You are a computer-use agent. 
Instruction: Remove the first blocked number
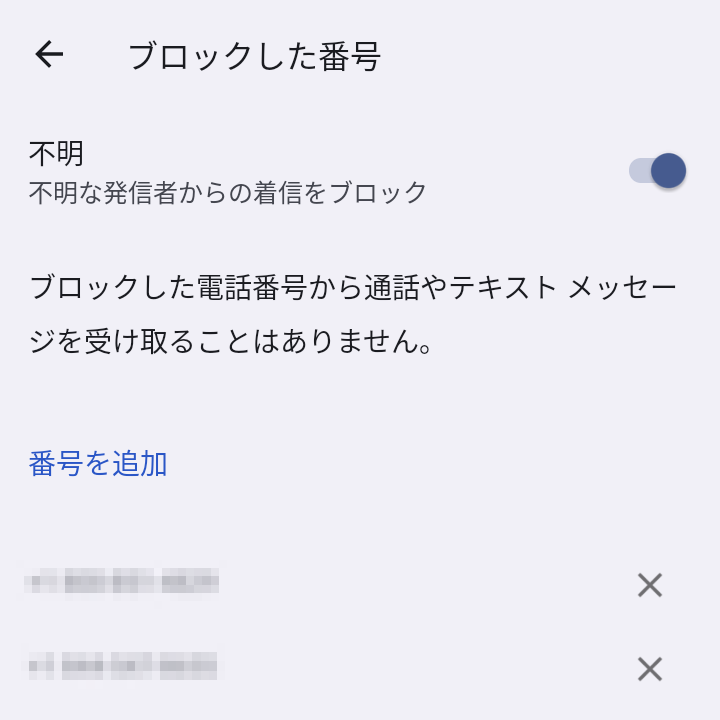click(650, 586)
